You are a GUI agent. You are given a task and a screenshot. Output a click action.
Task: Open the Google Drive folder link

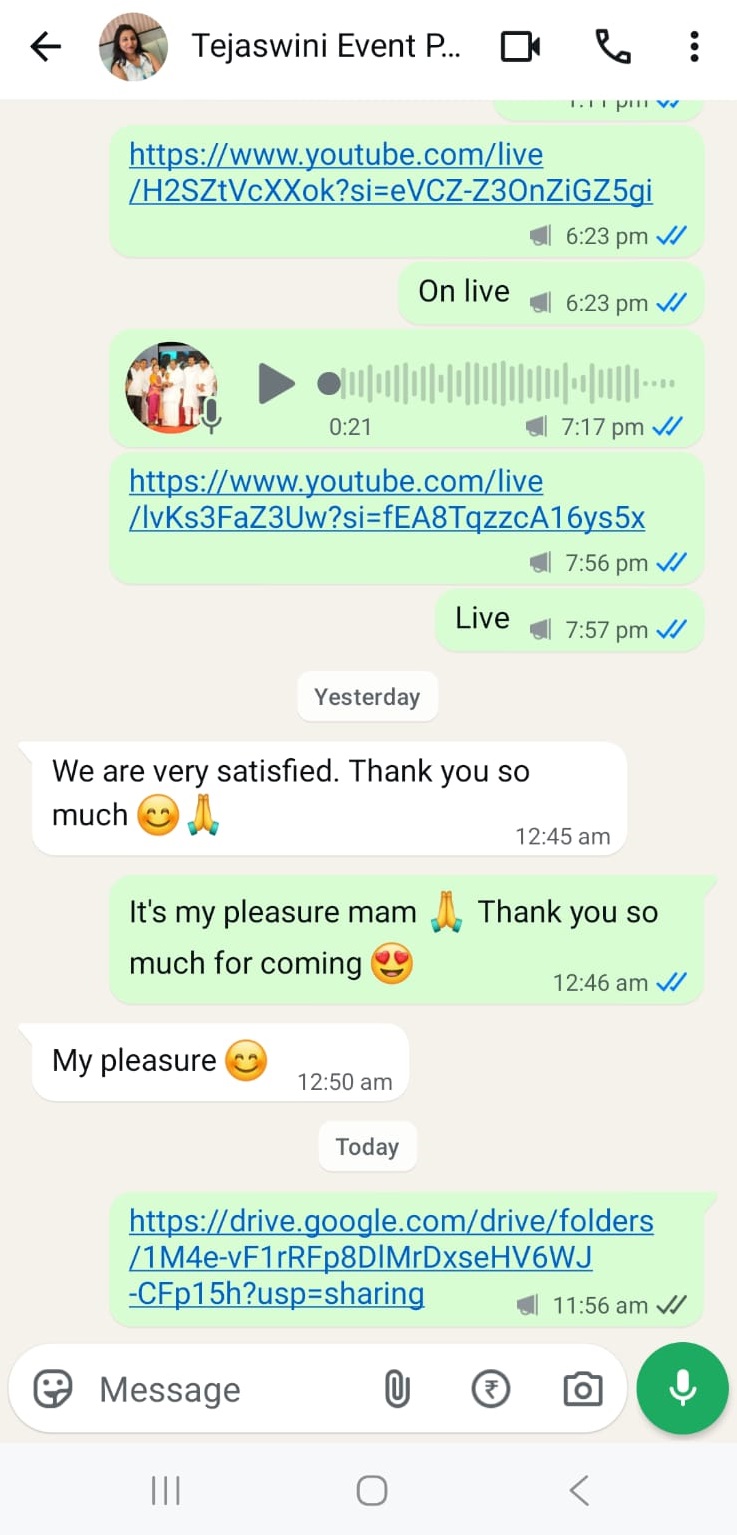coord(390,1257)
